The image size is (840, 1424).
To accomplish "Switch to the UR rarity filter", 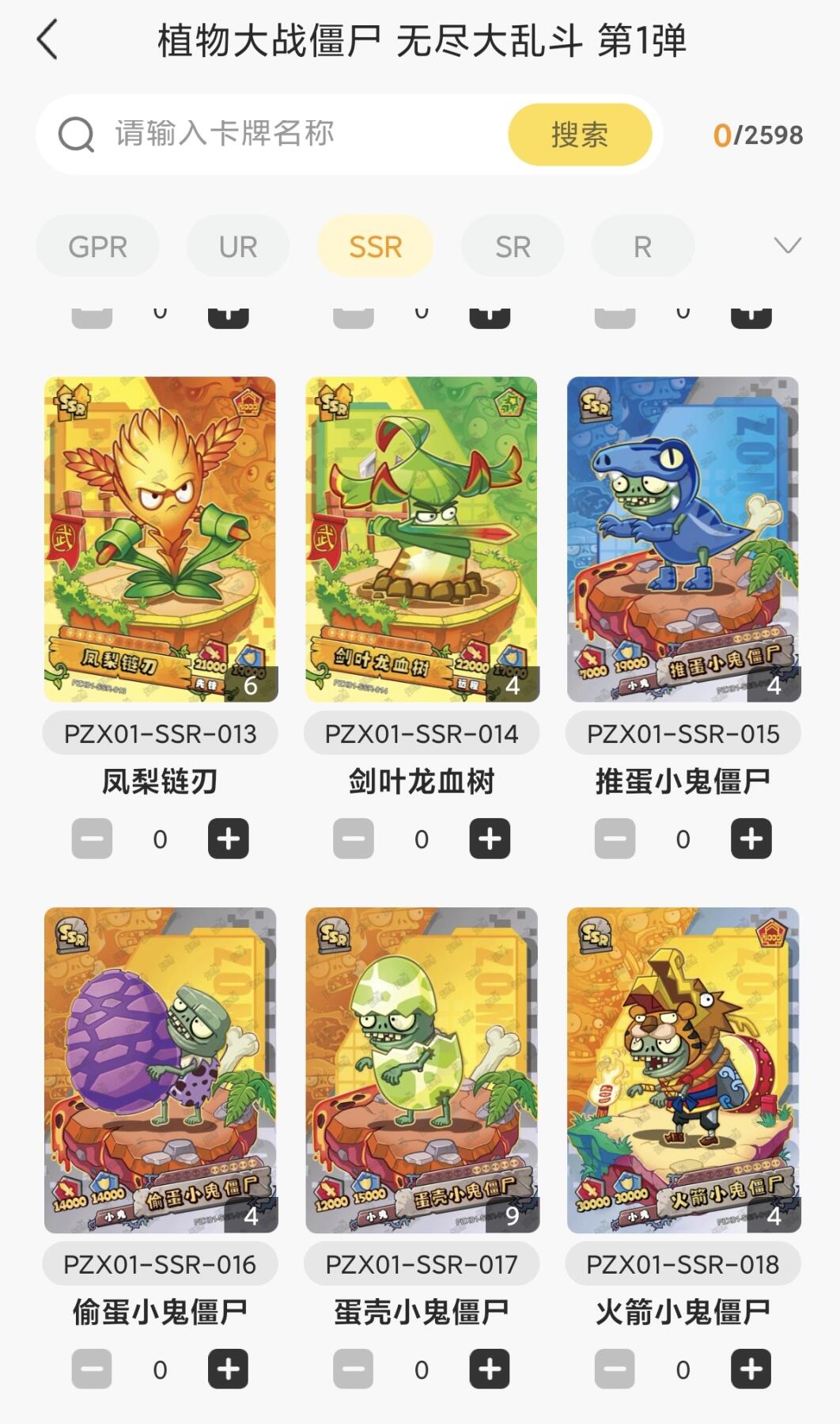I will (x=237, y=247).
